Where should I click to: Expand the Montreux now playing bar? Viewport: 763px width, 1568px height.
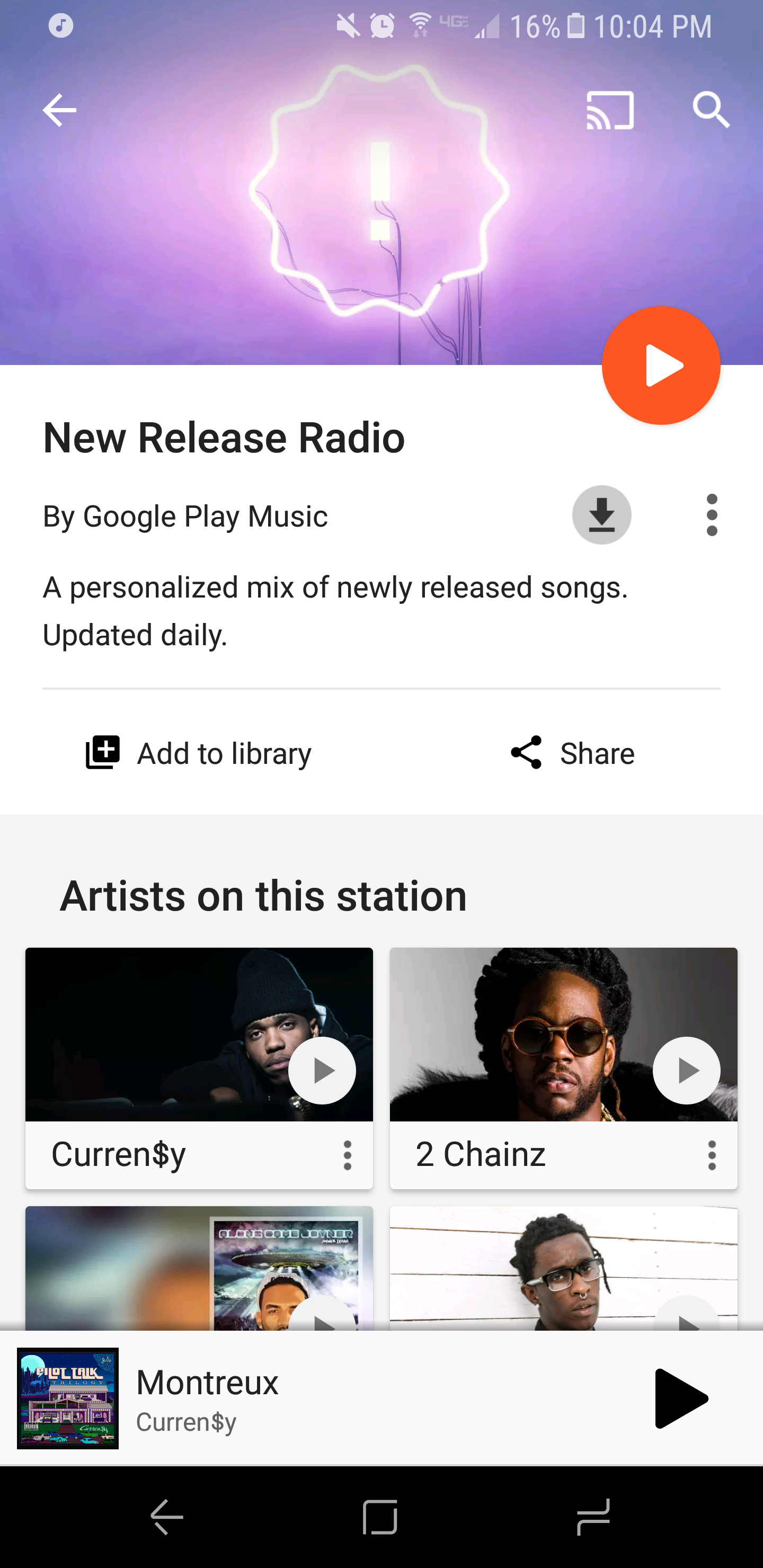point(366,1398)
